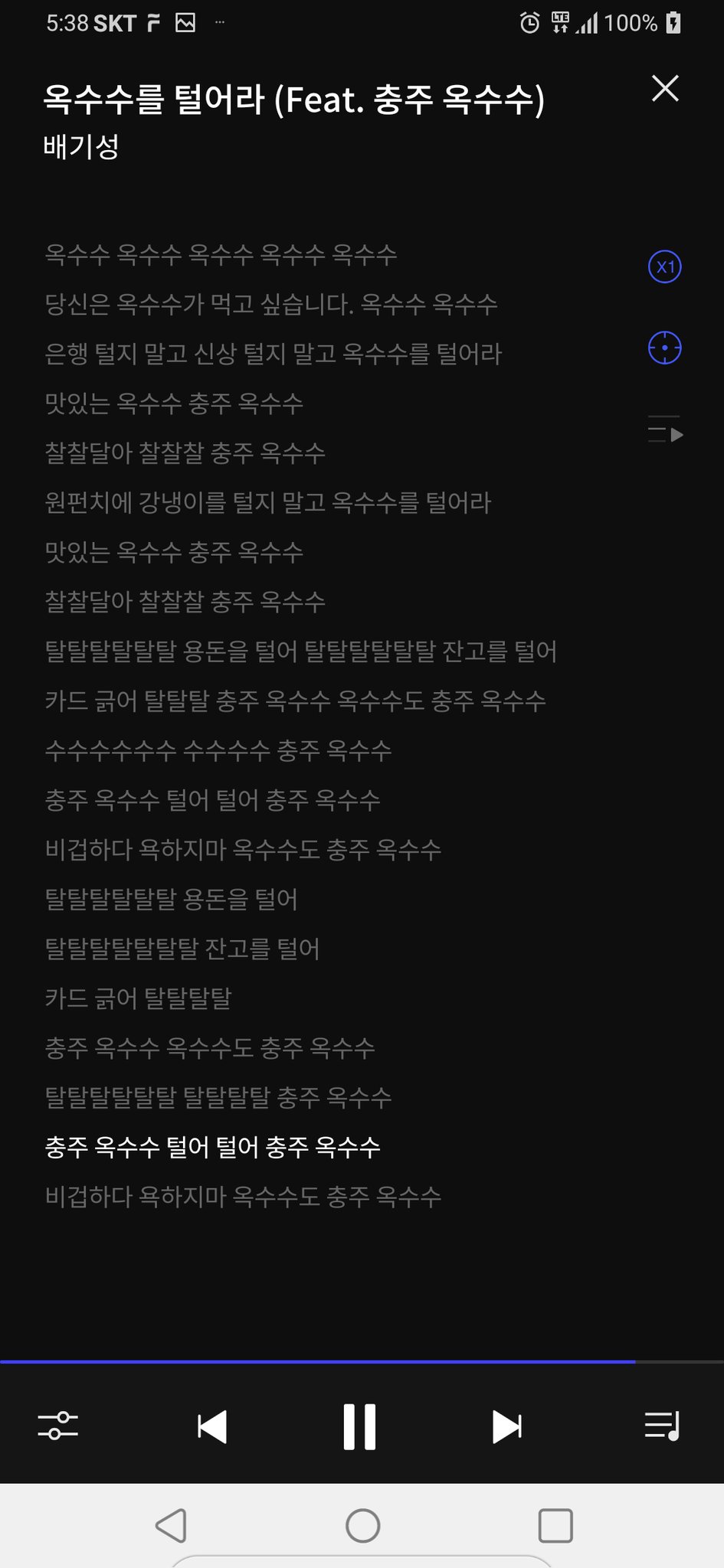Seek using the playback progress bar
Screen dimensions: 724x1568
362,1362
